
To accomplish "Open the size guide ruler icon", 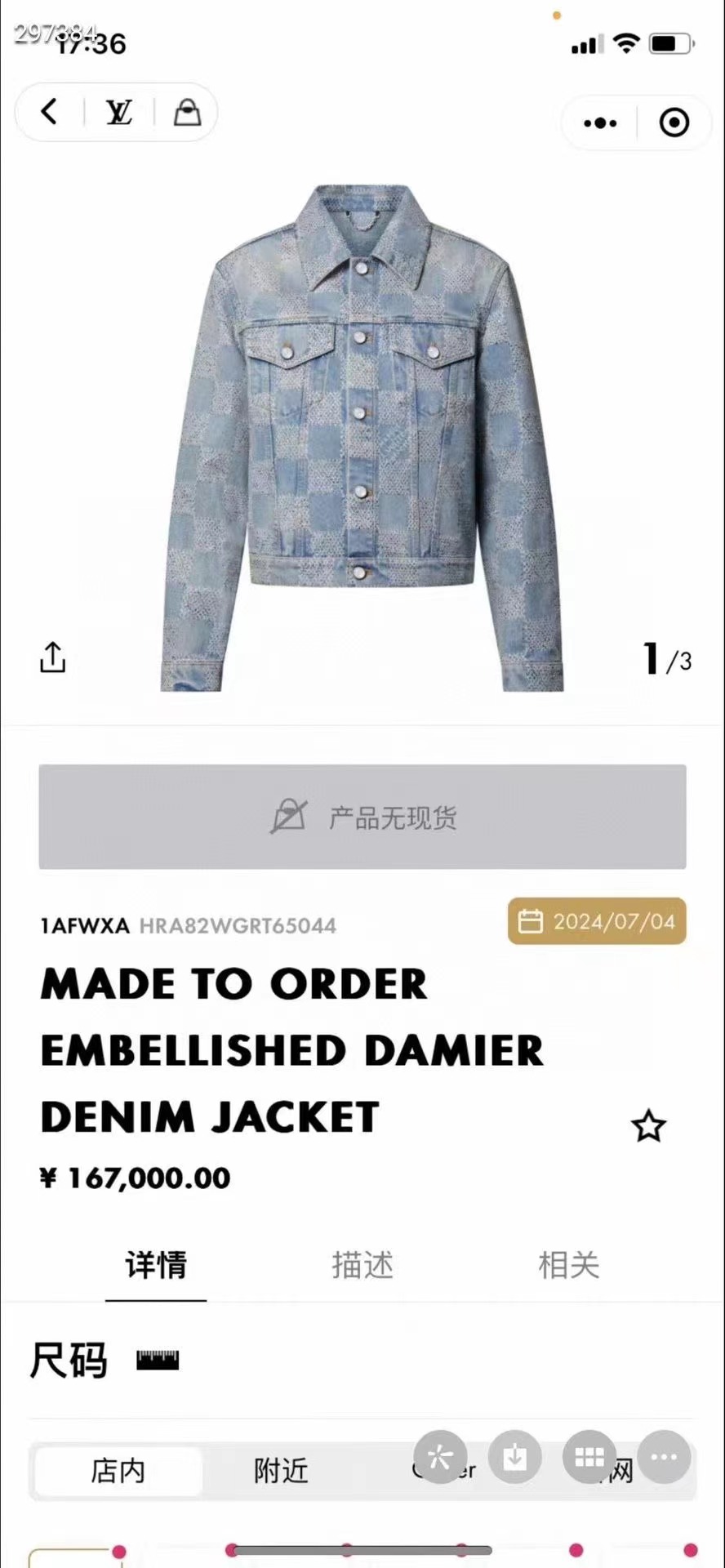I will [x=158, y=1361].
